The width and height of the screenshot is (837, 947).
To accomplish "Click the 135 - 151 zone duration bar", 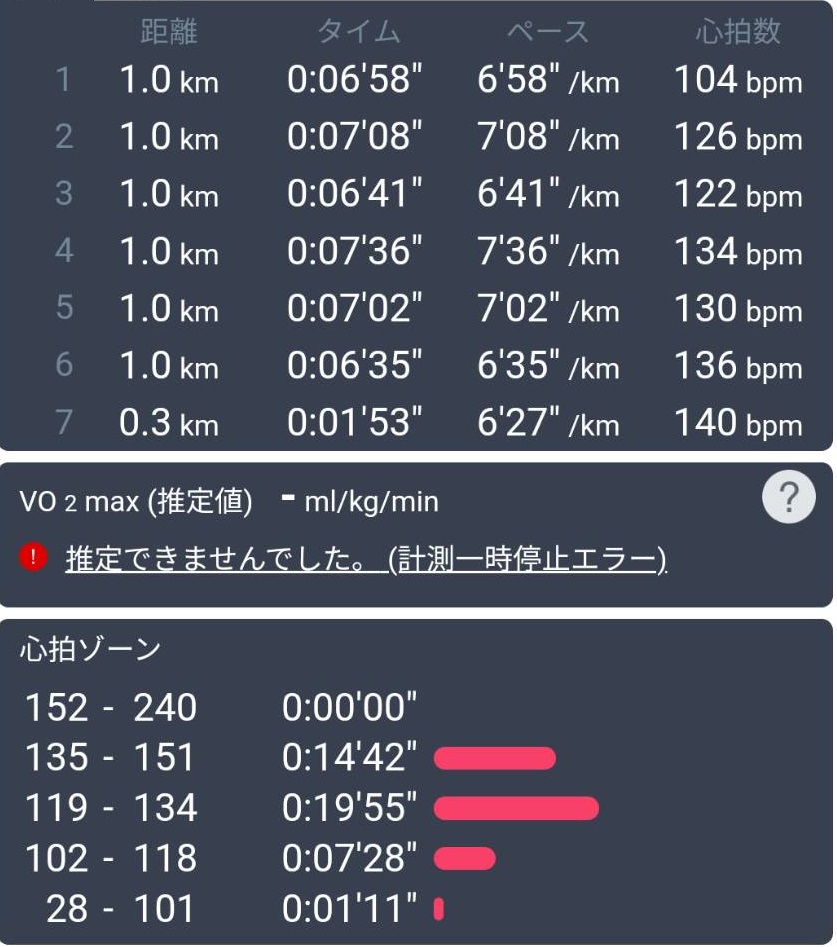I will click(x=492, y=758).
